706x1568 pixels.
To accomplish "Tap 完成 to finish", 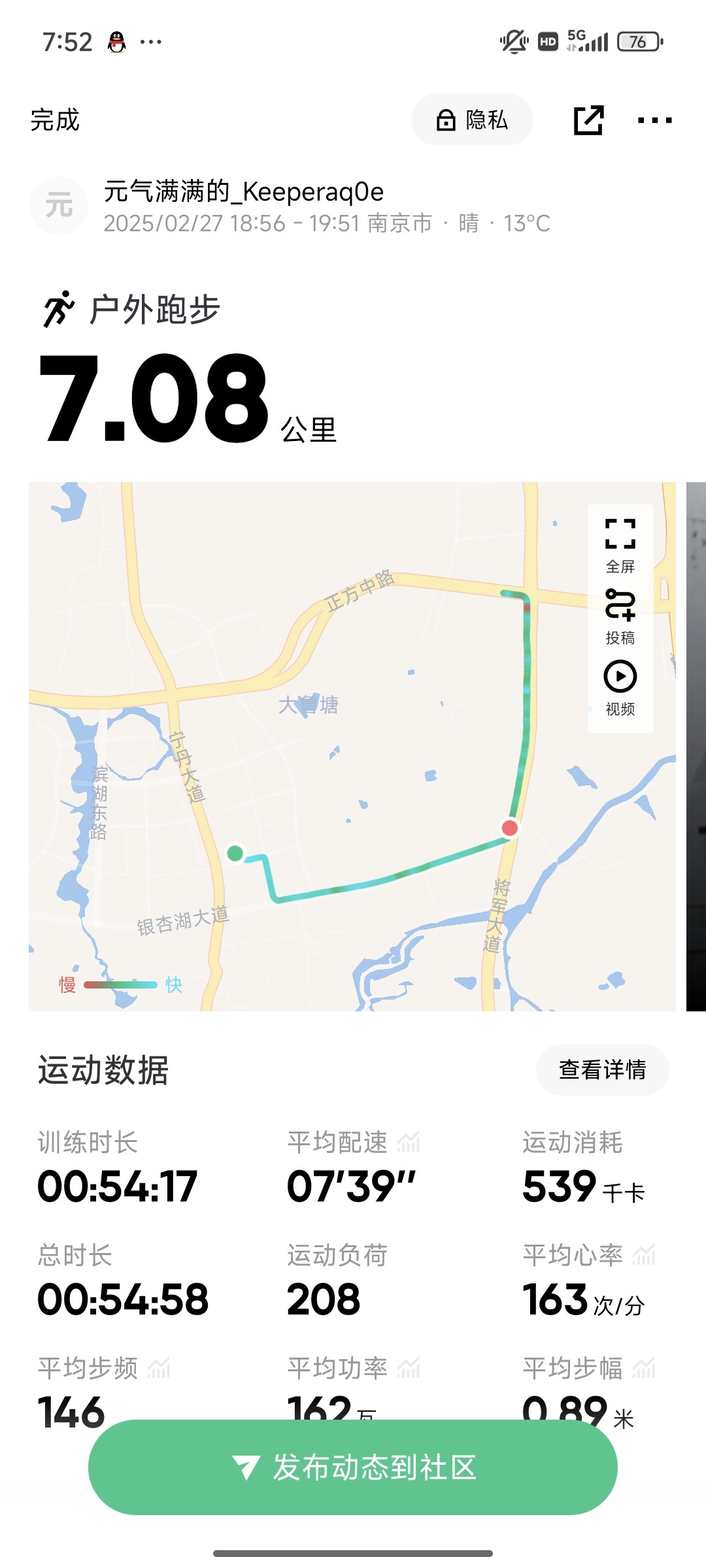I will [55, 120].
